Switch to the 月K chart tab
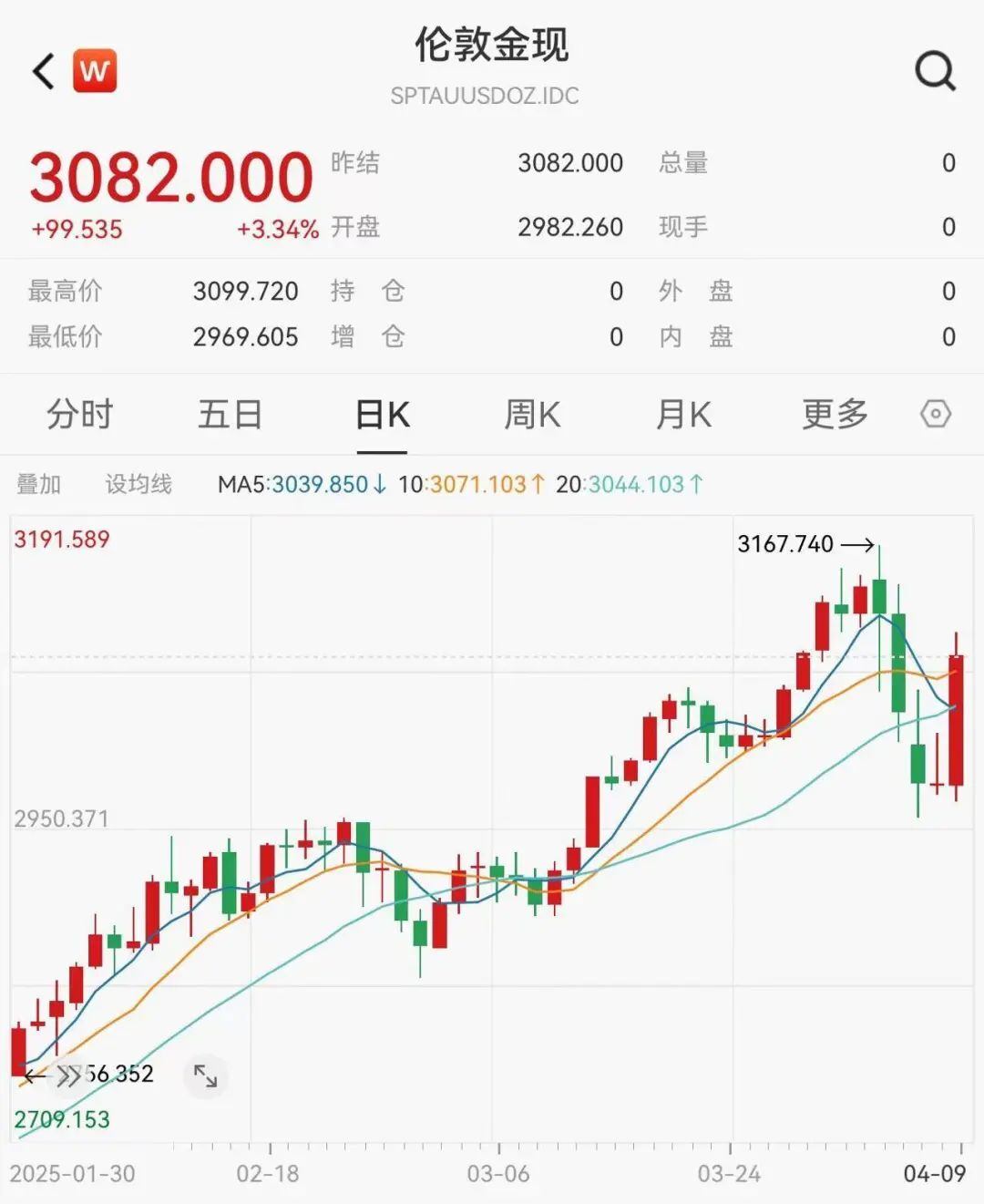Screen dimensions: 984x1204 coord(683,415)
